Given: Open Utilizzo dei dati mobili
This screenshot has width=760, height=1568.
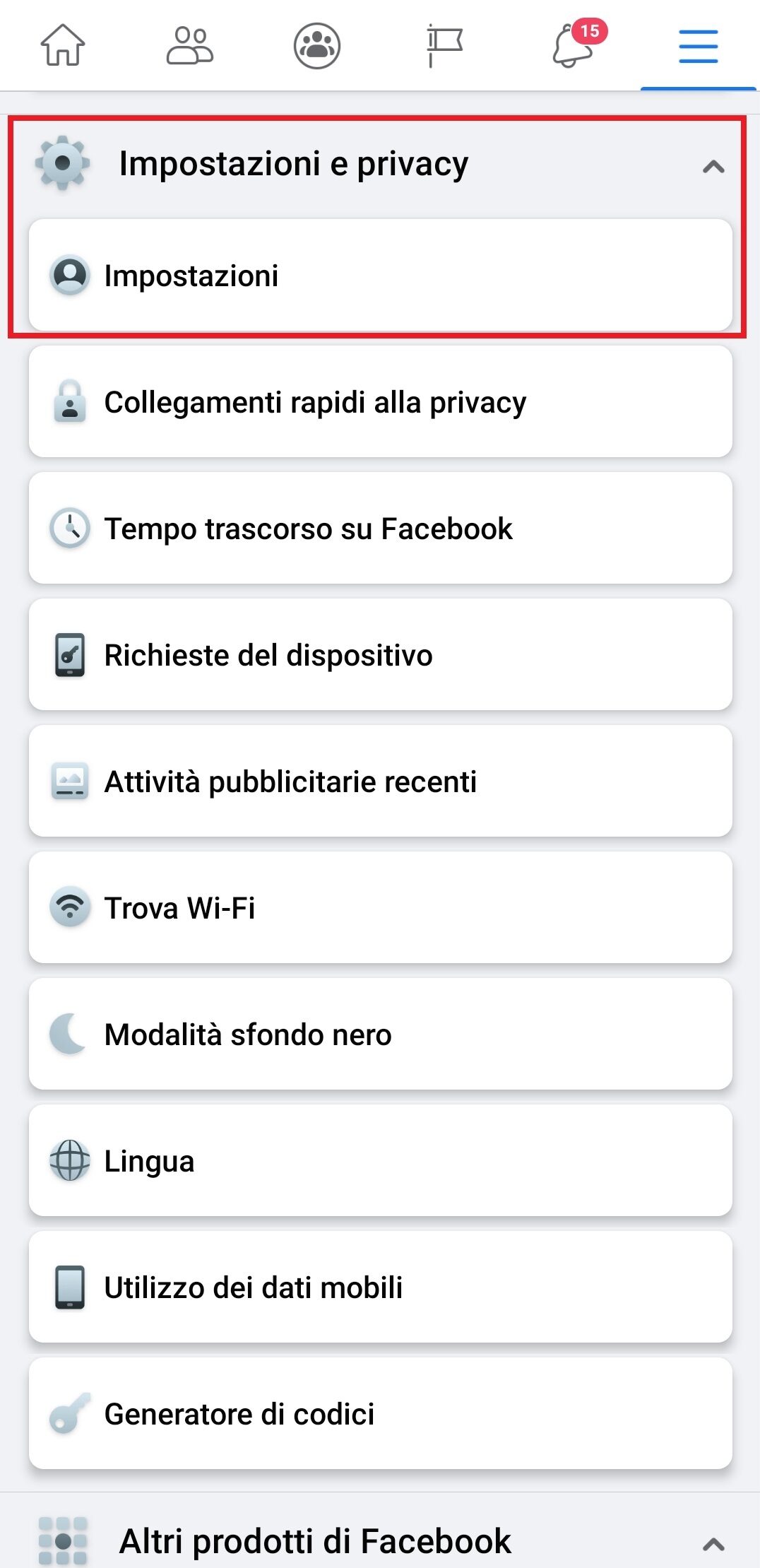Looking at the screenshot, I should pos(381,1287).
